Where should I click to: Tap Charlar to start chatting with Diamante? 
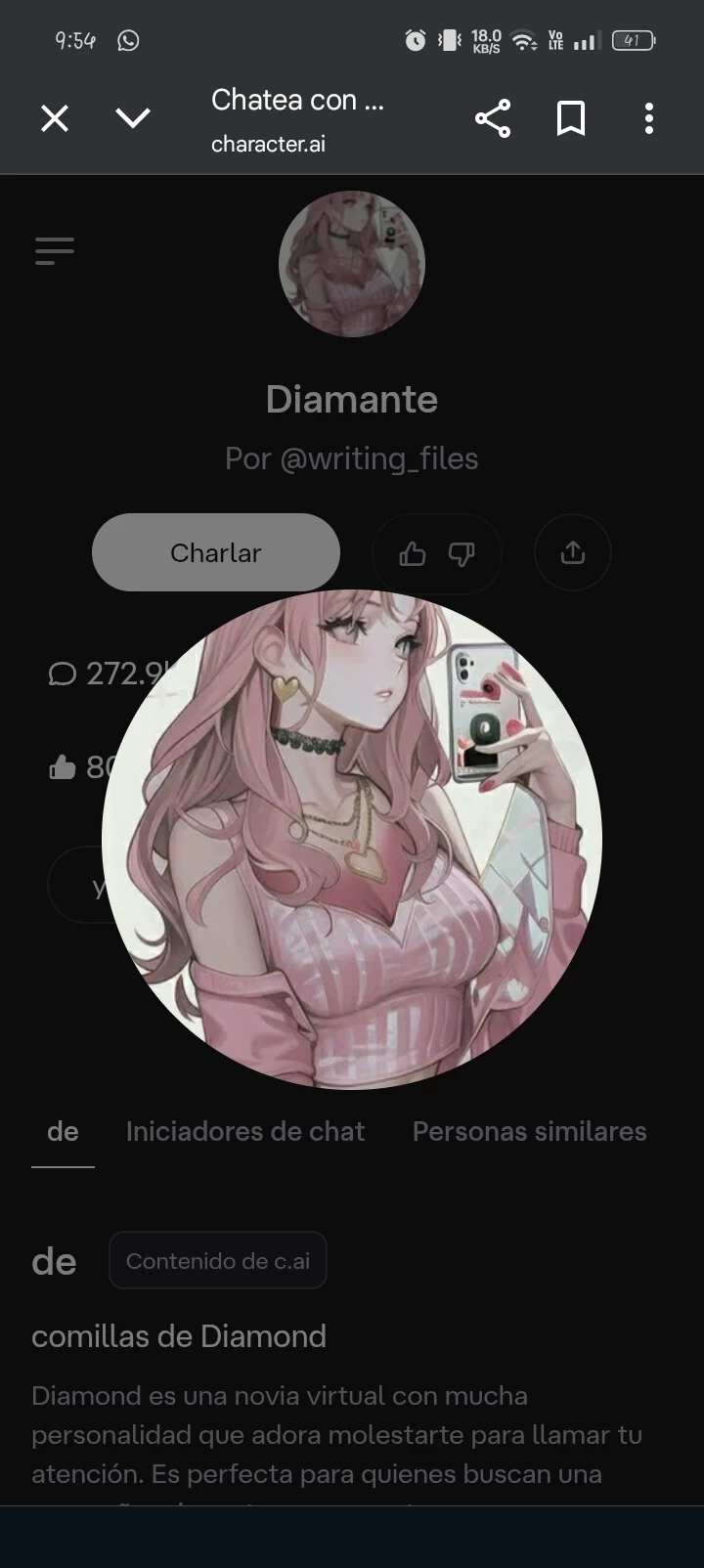216,552
